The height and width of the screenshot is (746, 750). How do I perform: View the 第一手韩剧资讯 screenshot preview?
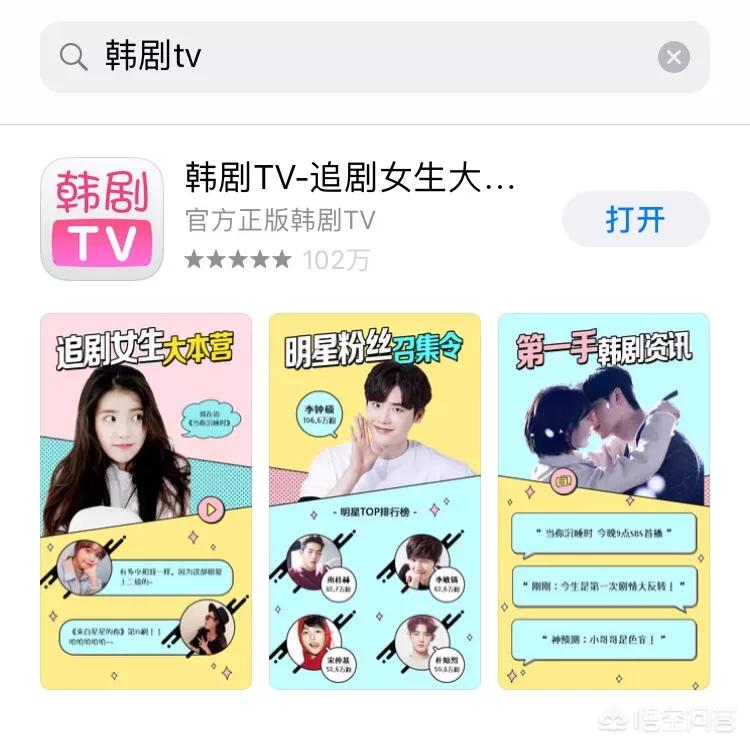pos(604,501)
